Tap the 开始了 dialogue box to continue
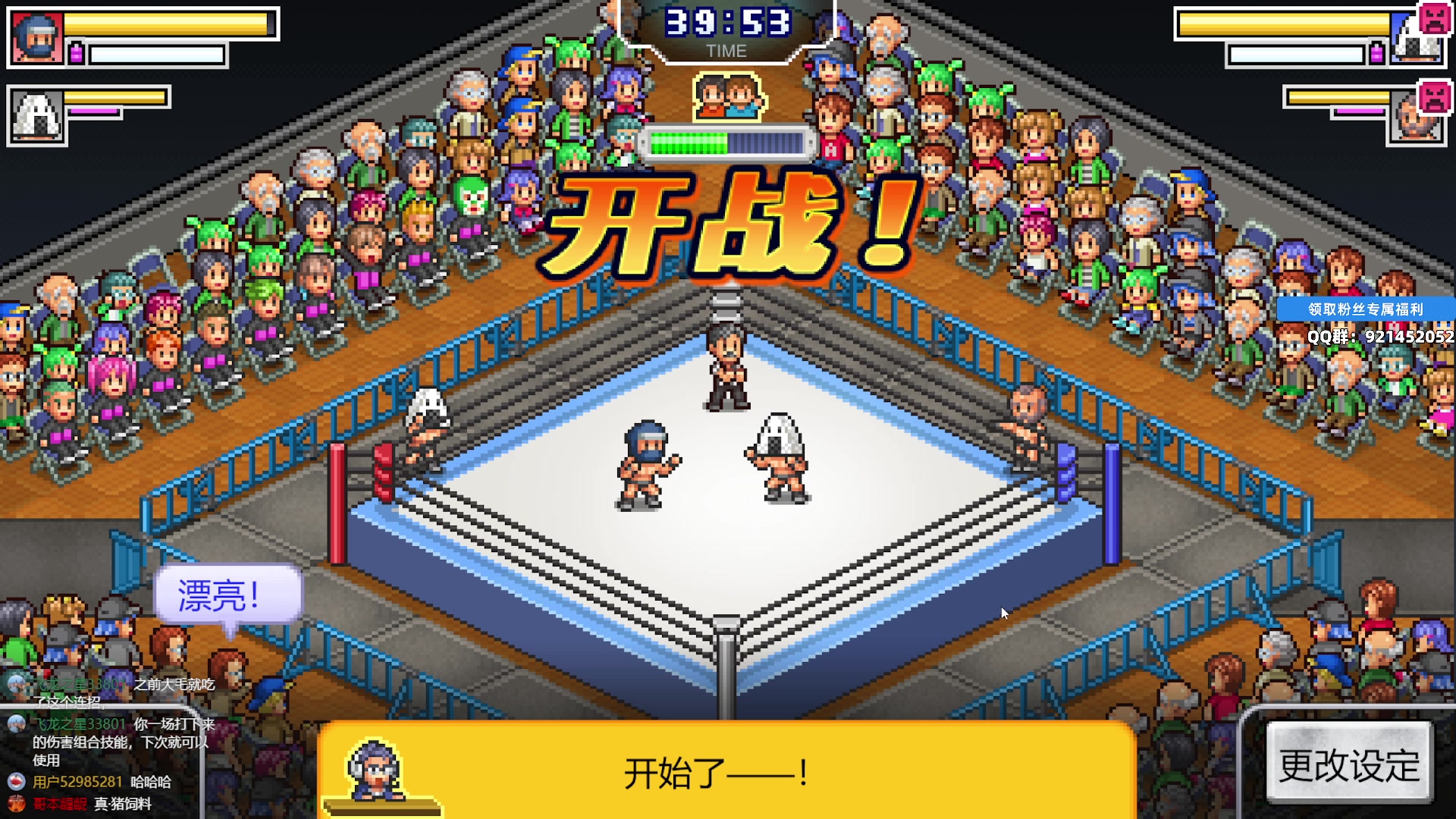 [x=726, y=772]
